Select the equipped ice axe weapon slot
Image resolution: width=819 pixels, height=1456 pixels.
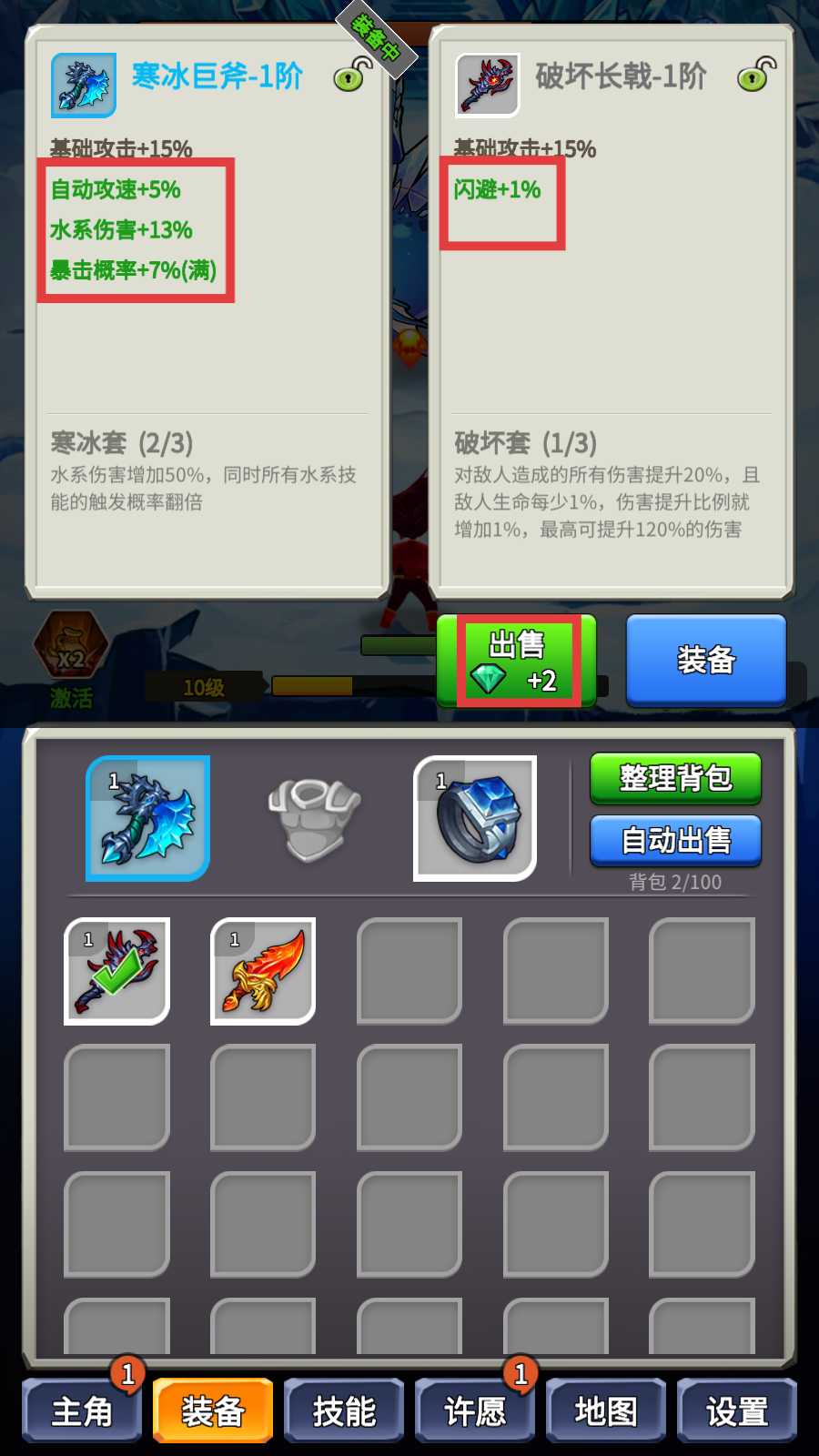coord(148,818)
